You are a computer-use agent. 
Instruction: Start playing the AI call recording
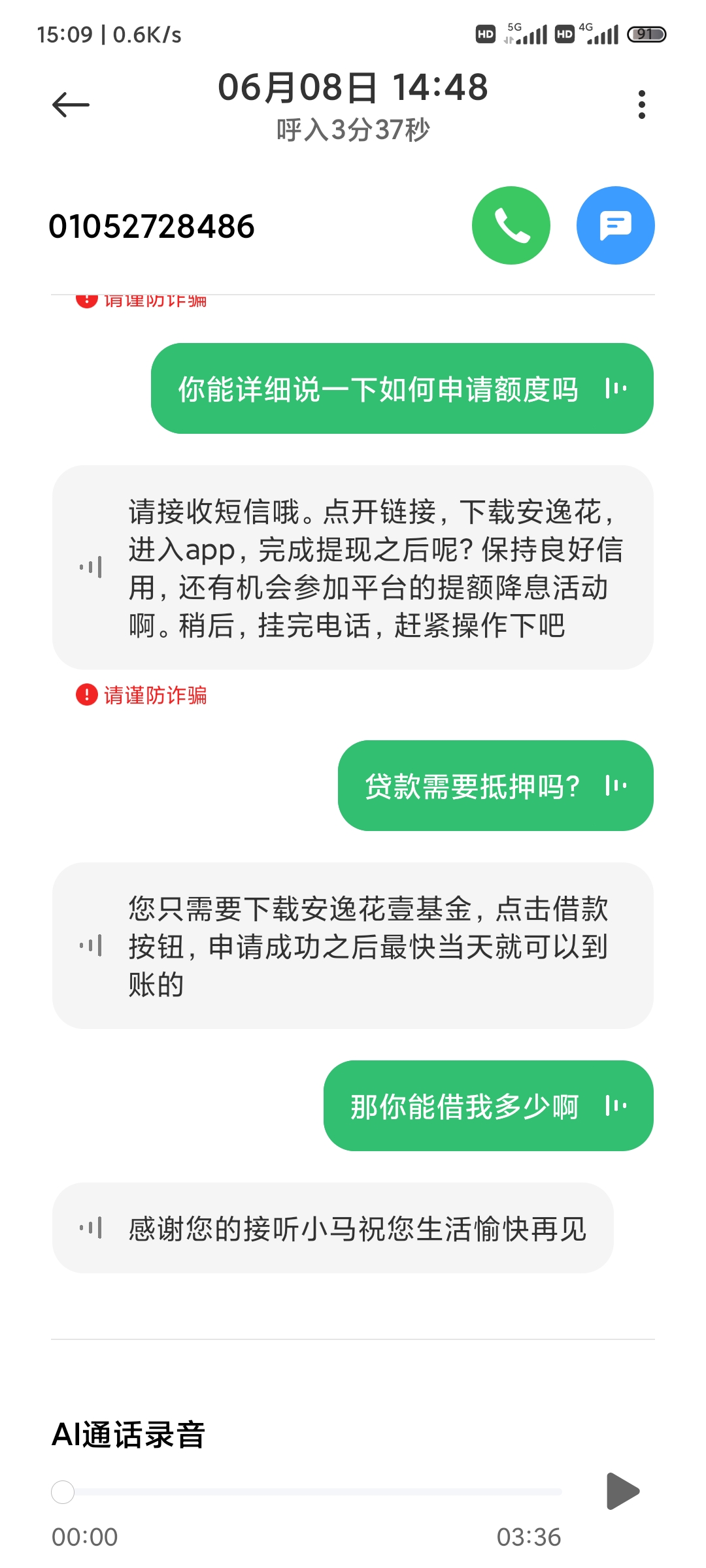[x=622, y=1491]
